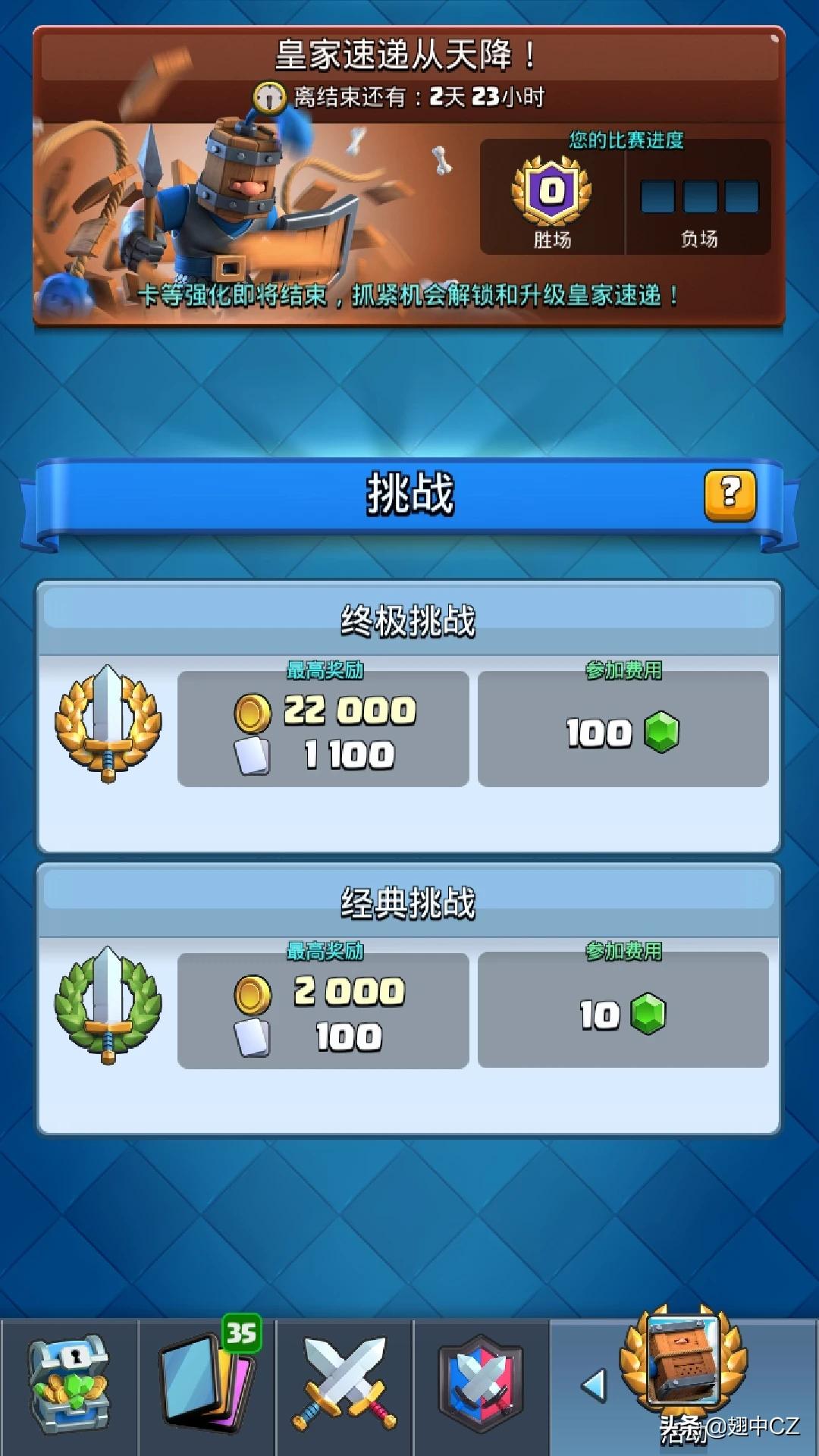The height and width of the screenshot is (1456, 819).
Task: Switch to the shop chest tab
Action: [x=69, y=1385]
